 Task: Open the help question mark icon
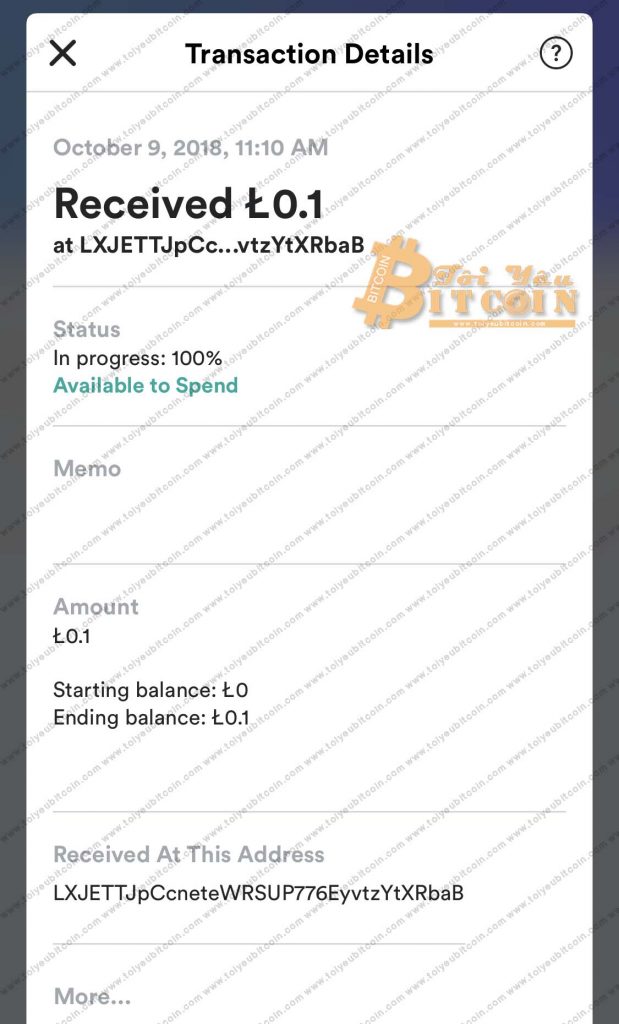tap(556, 53)
